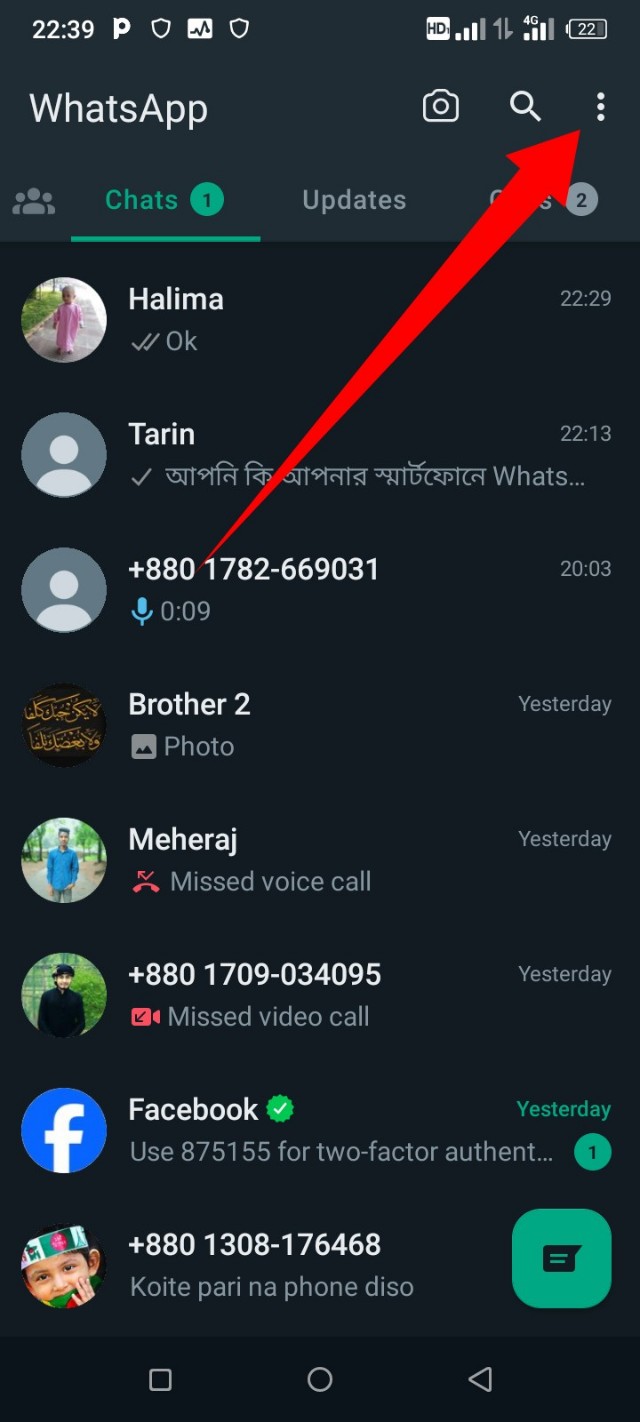The height and width of the screenshot is (1422, 640).
Task: Open the three-dot overflow menu
Action: pos(600,106)
